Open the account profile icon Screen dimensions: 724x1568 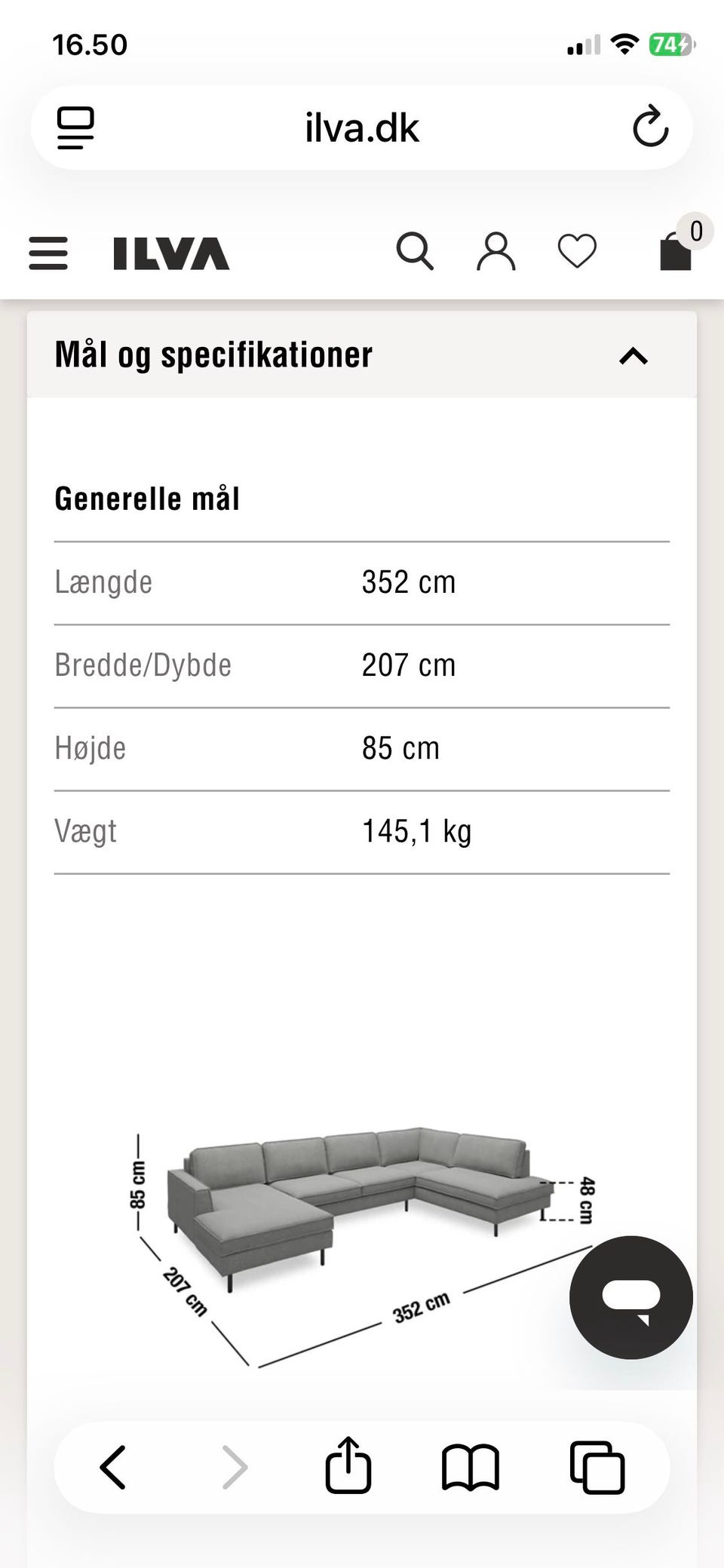click(x=497, y=252)
